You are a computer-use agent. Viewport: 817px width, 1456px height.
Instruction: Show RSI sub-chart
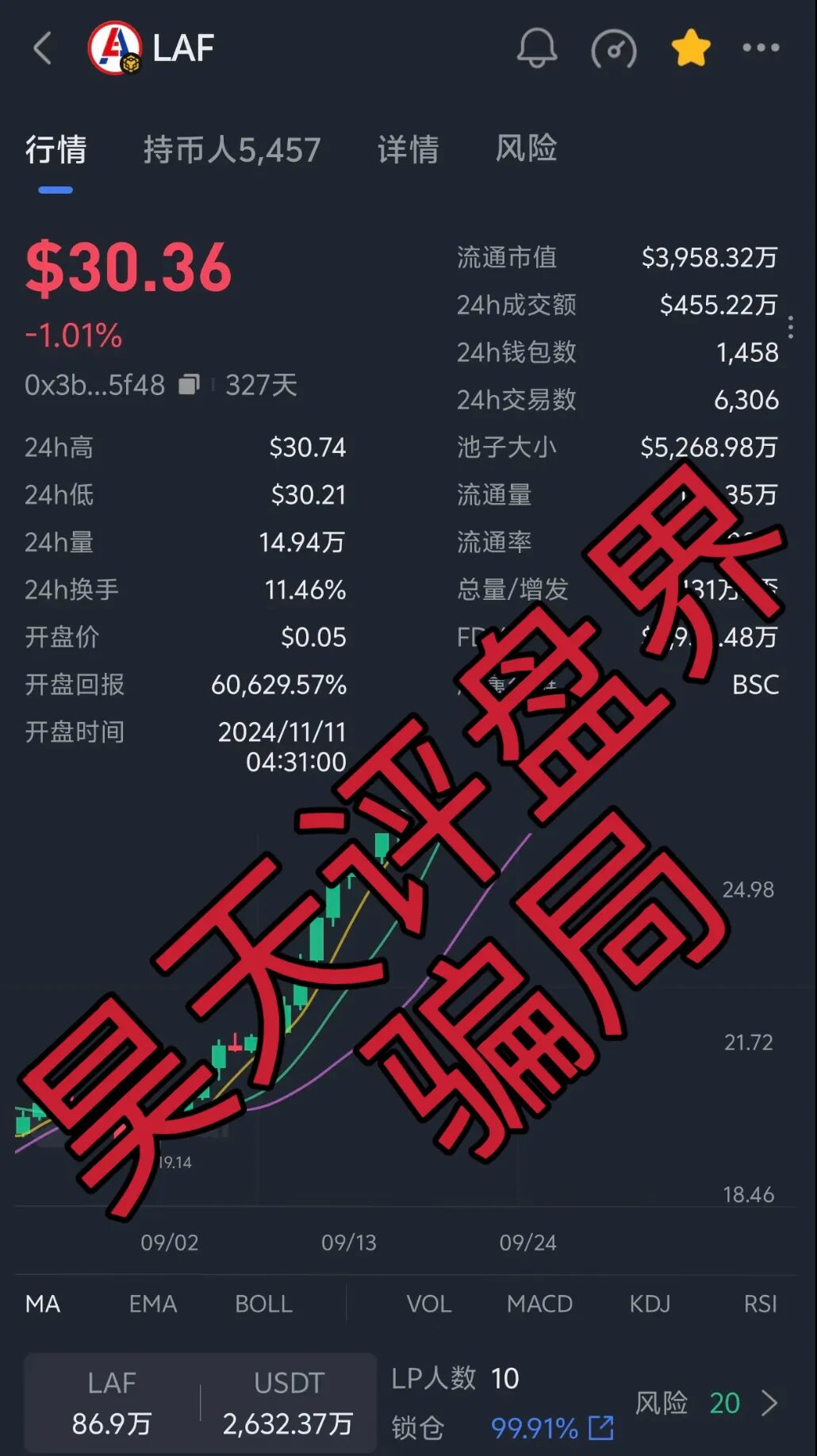(760, 1304)
